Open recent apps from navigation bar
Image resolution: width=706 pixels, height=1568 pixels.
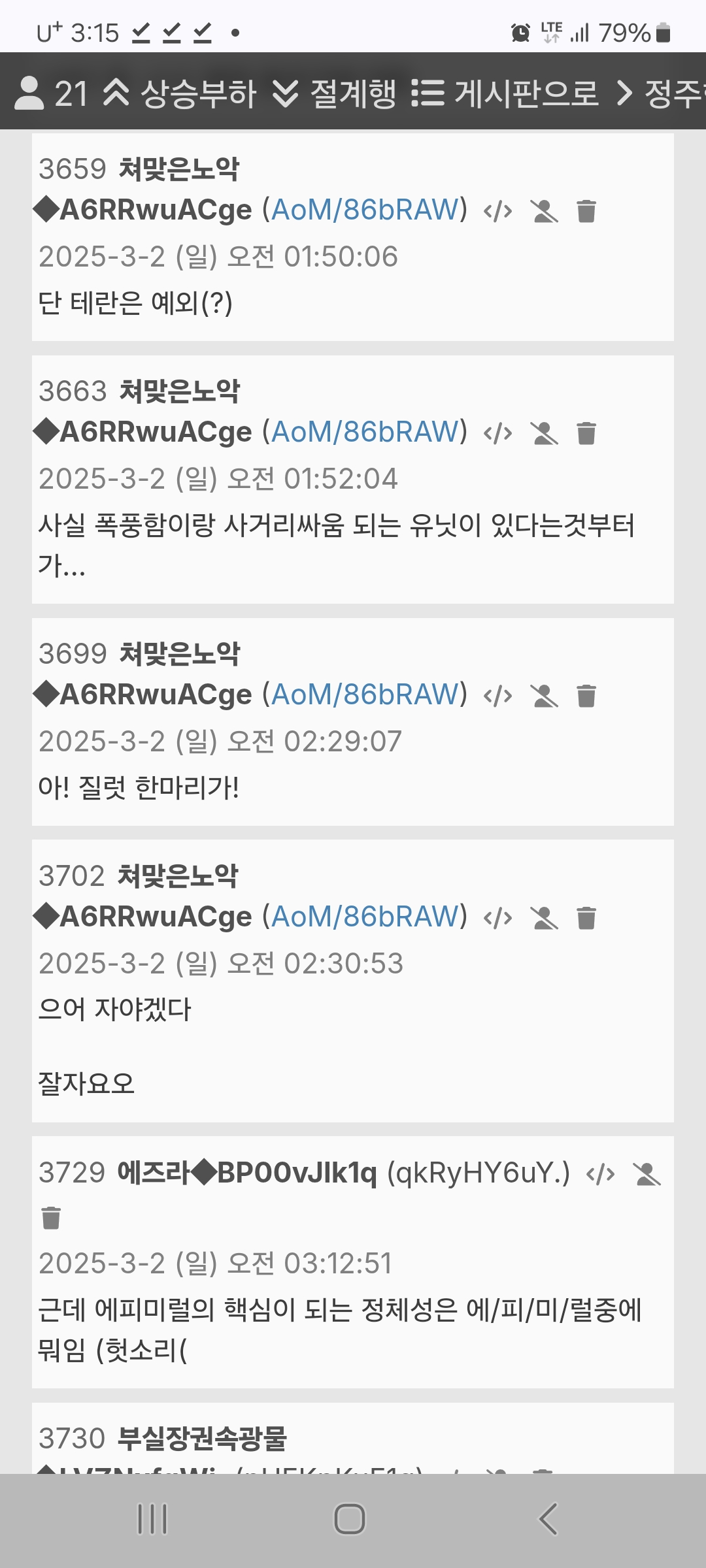point(152,1518)
